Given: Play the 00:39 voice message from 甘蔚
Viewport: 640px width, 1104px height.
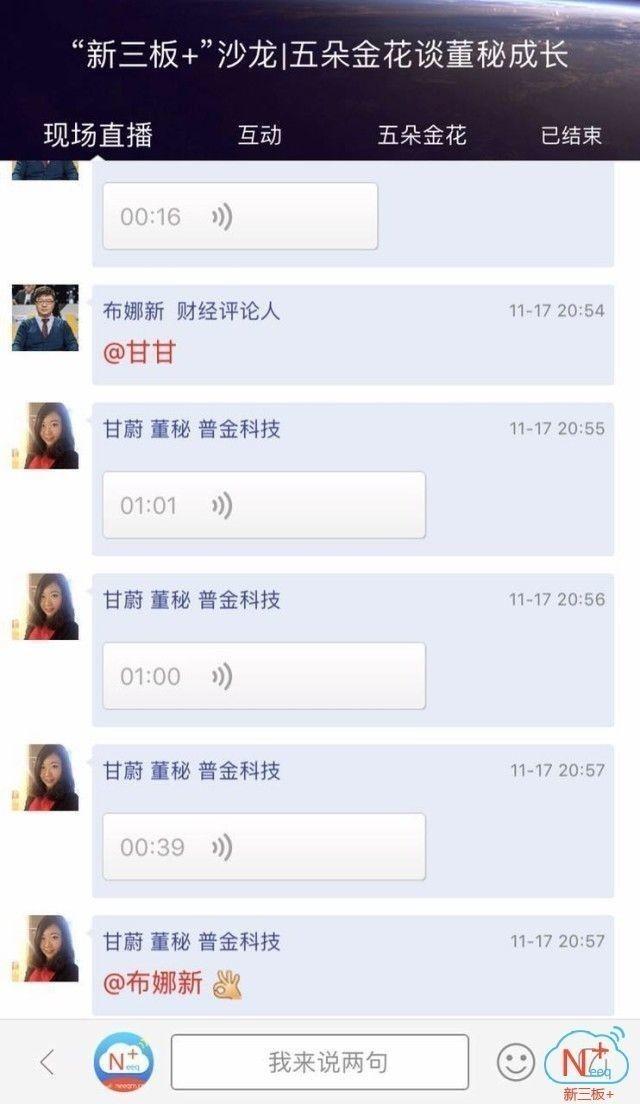Looking at the screenshot, I should click(x=264, y=847).
